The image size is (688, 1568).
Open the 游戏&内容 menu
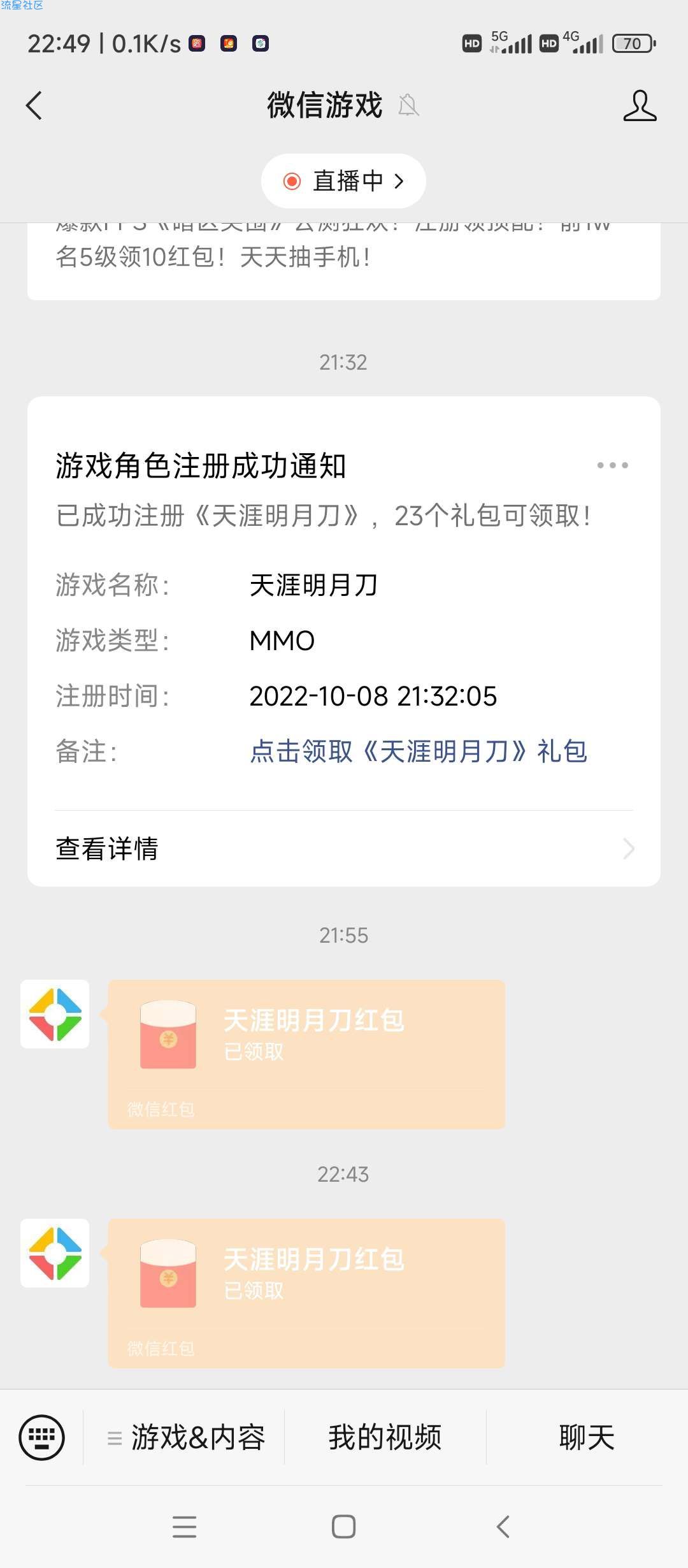pos(185,1437)
